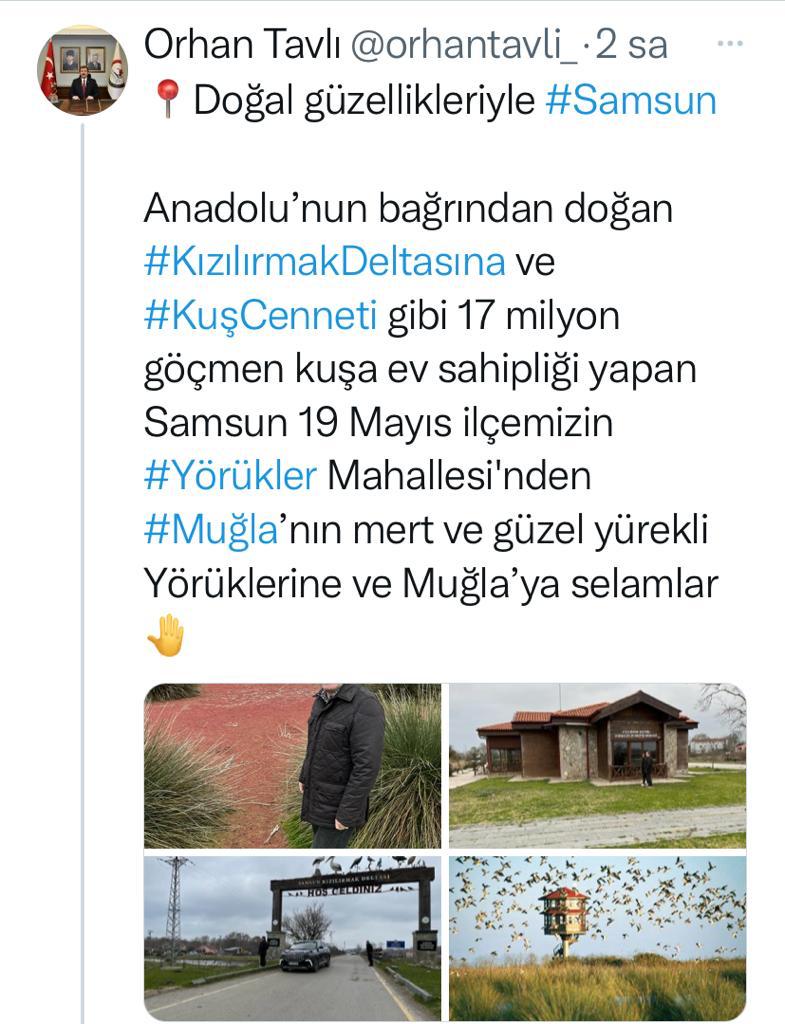
Task: View the Hoş Geldiniz entrance gate photo
Action: click(291, 937)
